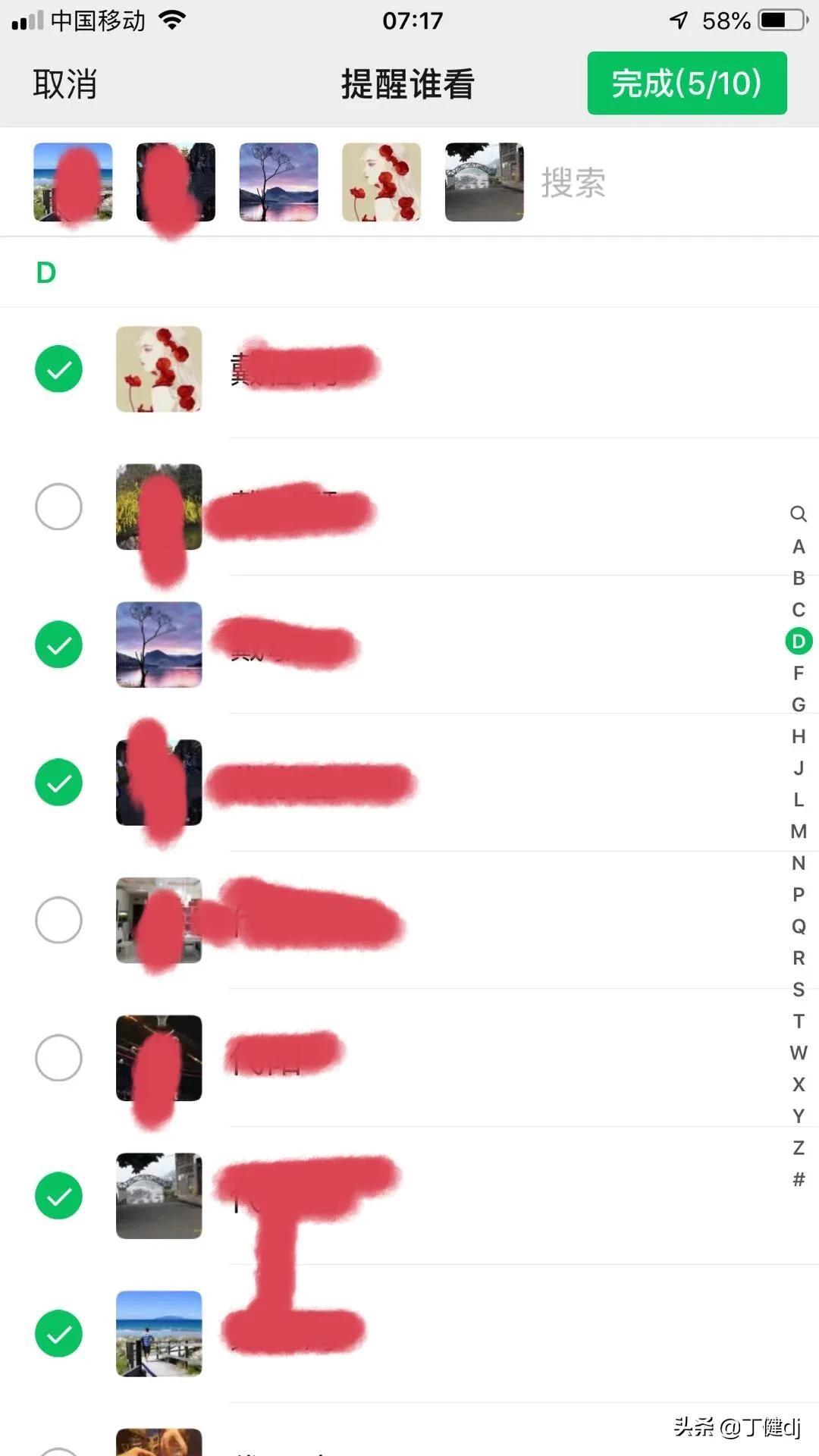Uncheck the list contact with red-flower portrait avatar
This screenshot has height=1456, width=819.
coord(58,369)
